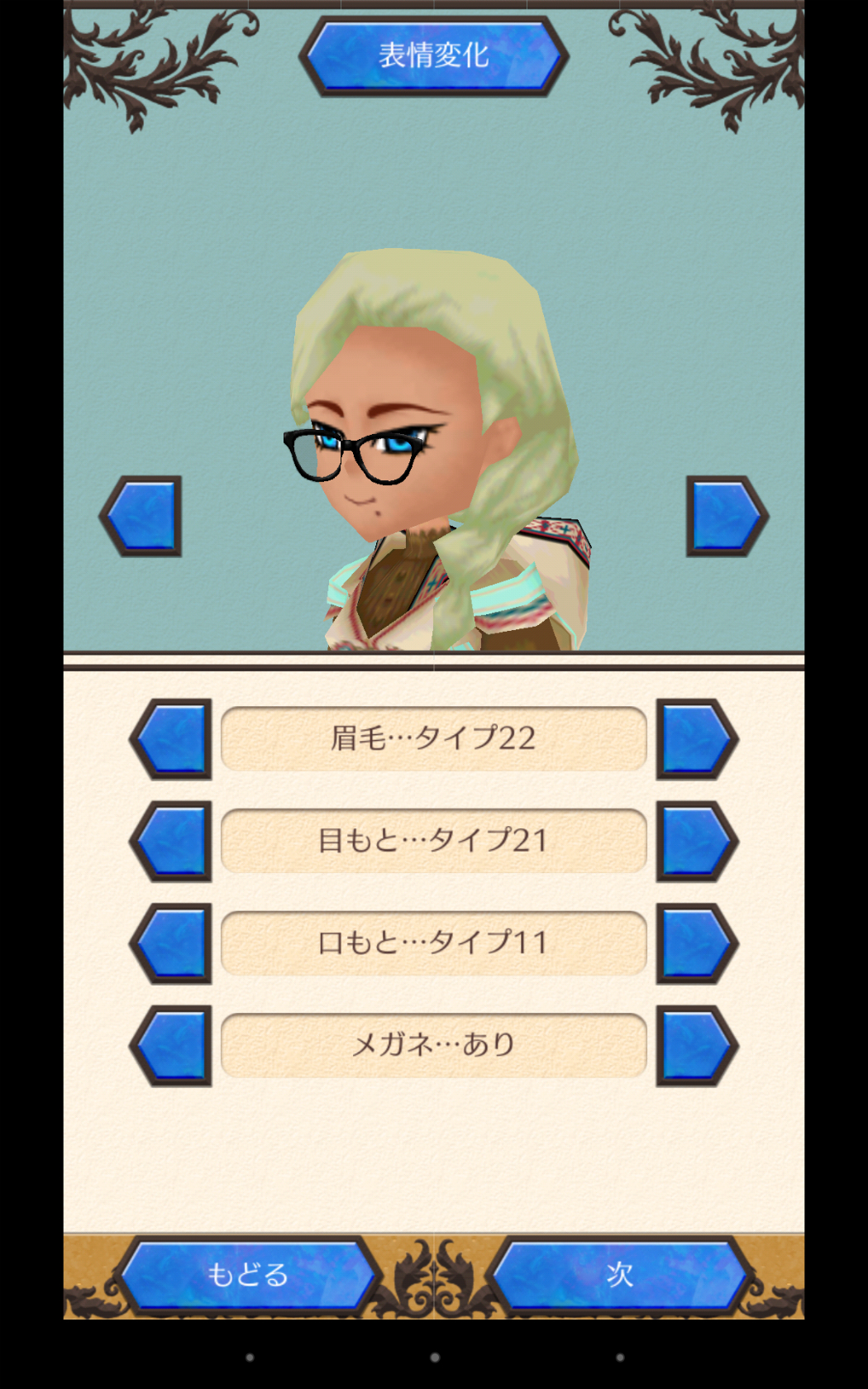Proceed with the 次 button
This screenshot has width=868, height=1389.
coord(620,1274)
